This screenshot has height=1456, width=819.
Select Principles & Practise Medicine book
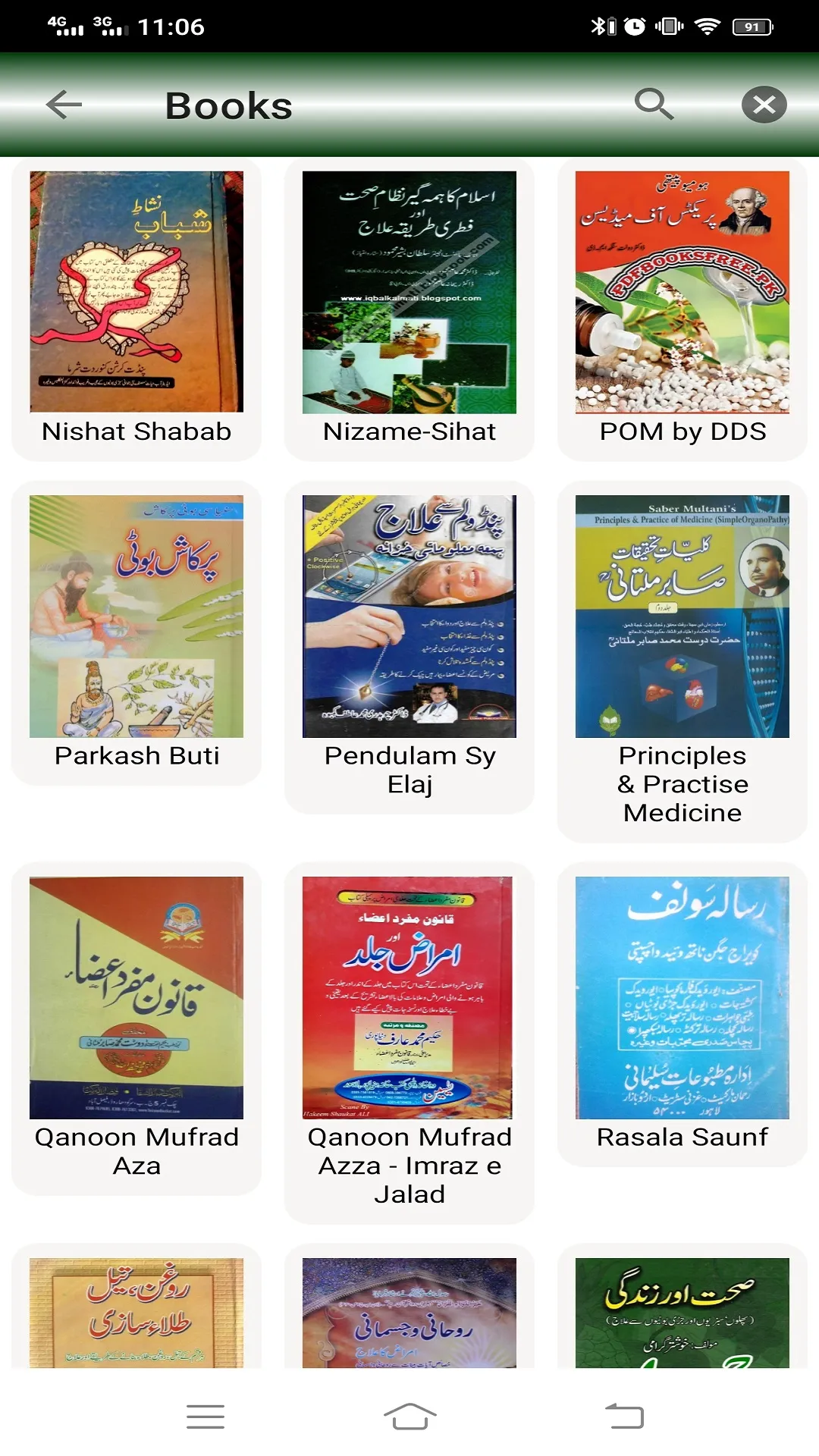[x=682, y=614]
